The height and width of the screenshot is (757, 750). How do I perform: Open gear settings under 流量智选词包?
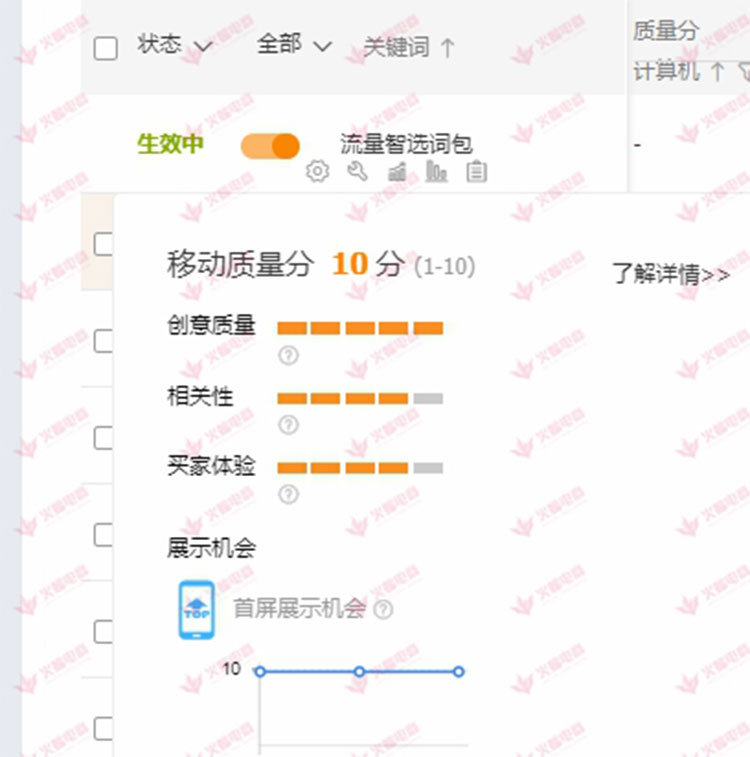(317, 171)
